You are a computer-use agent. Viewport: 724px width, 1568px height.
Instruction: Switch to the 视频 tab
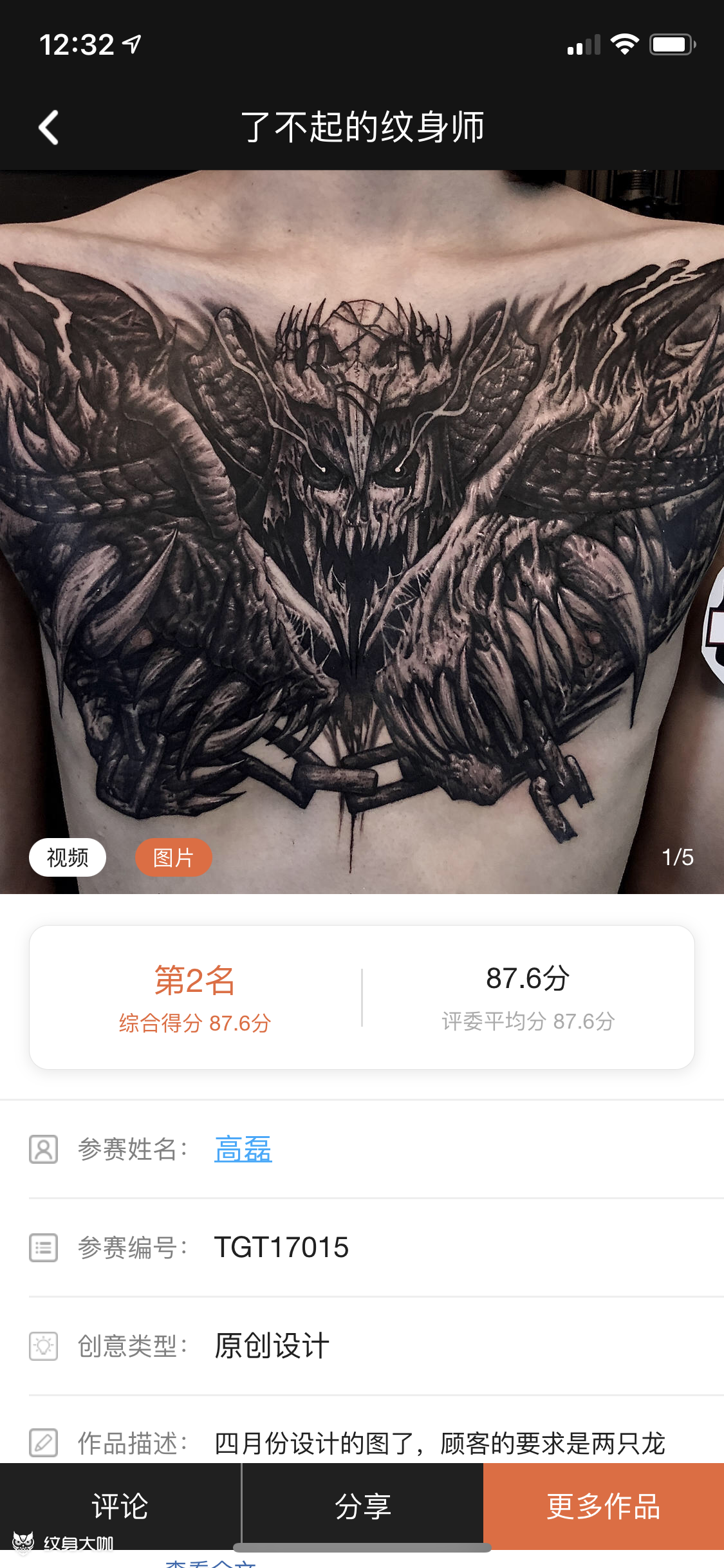(x=68, y=857)
